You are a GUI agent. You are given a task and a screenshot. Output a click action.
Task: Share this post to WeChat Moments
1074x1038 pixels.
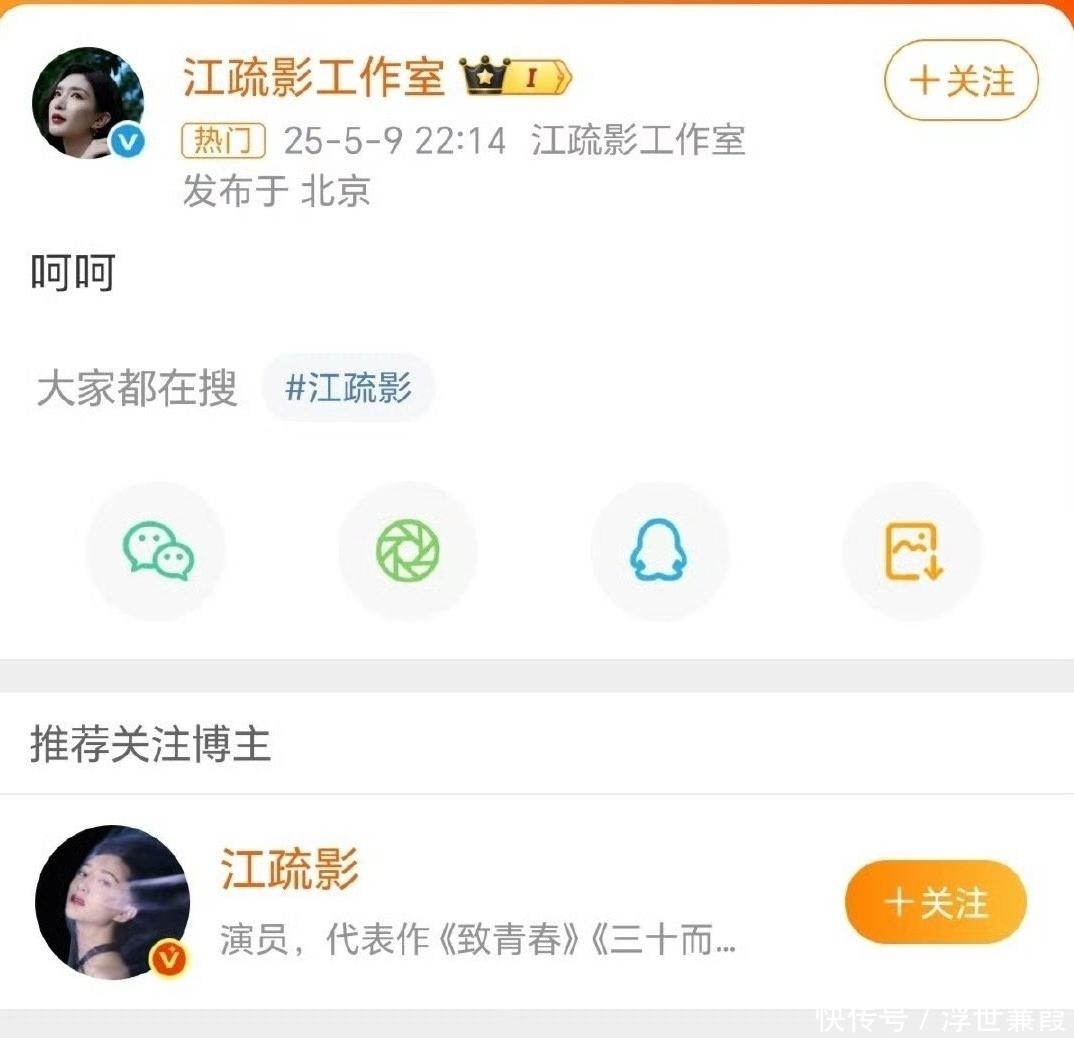tap(408, 552)
